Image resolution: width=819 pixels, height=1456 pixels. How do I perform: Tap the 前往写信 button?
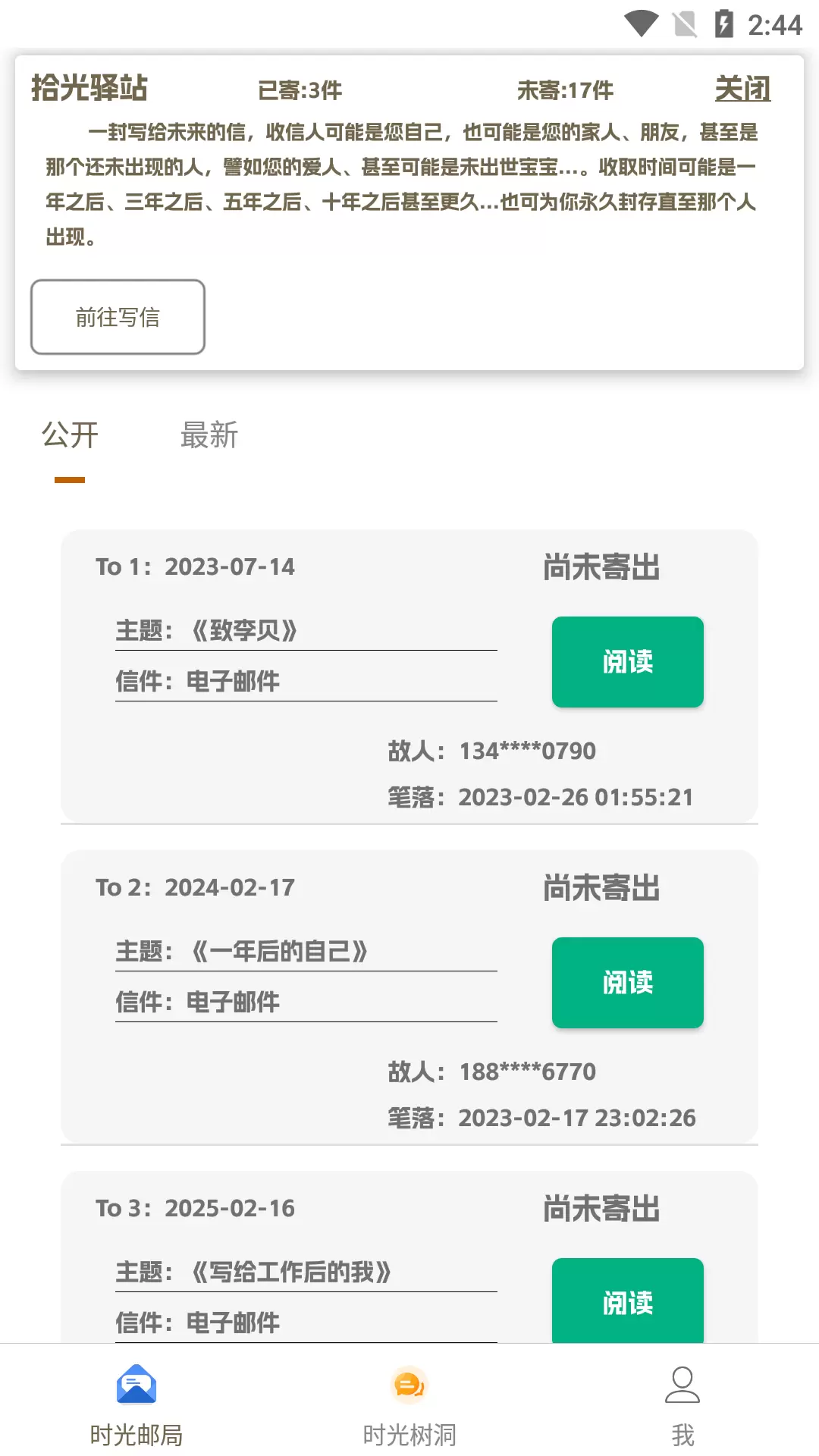click(118, 317)
